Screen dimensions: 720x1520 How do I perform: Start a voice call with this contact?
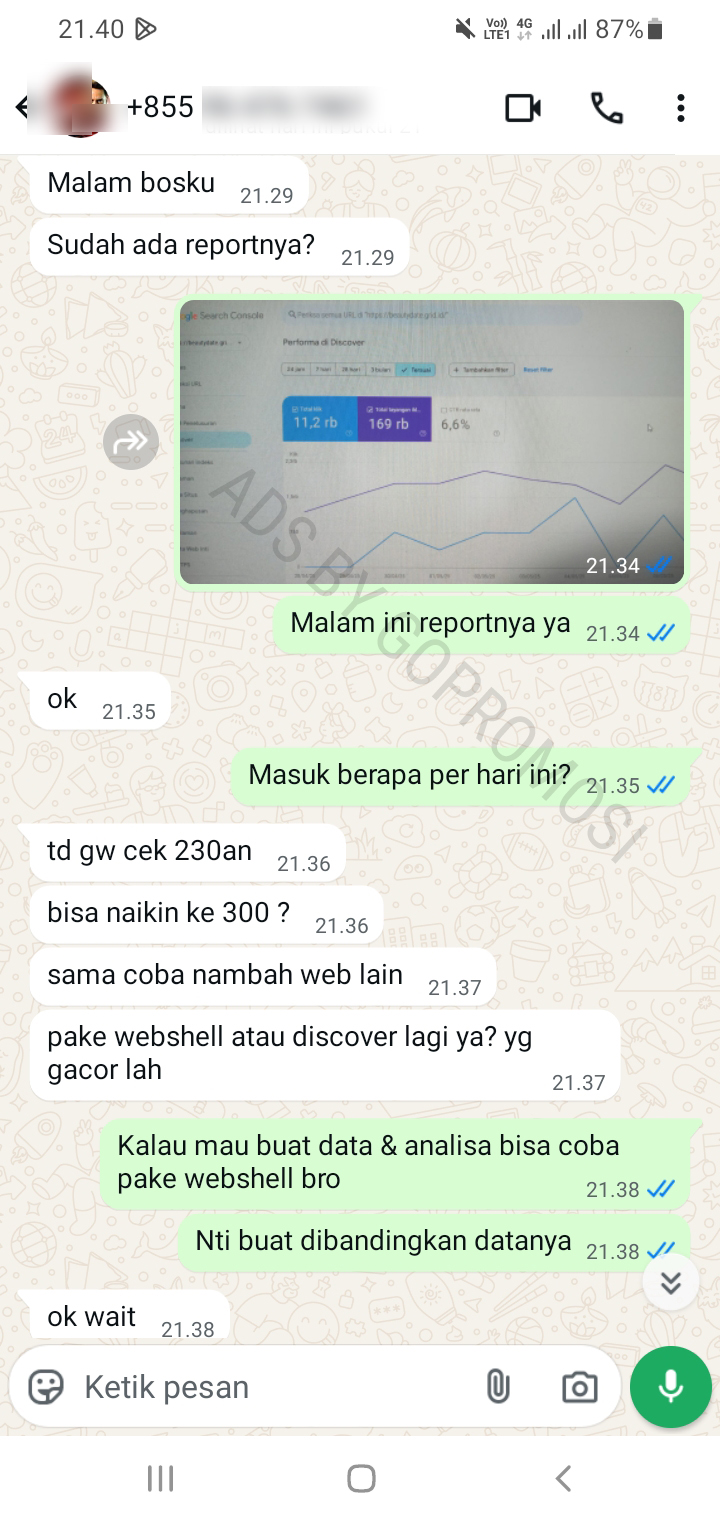click(x=606, y=107)
